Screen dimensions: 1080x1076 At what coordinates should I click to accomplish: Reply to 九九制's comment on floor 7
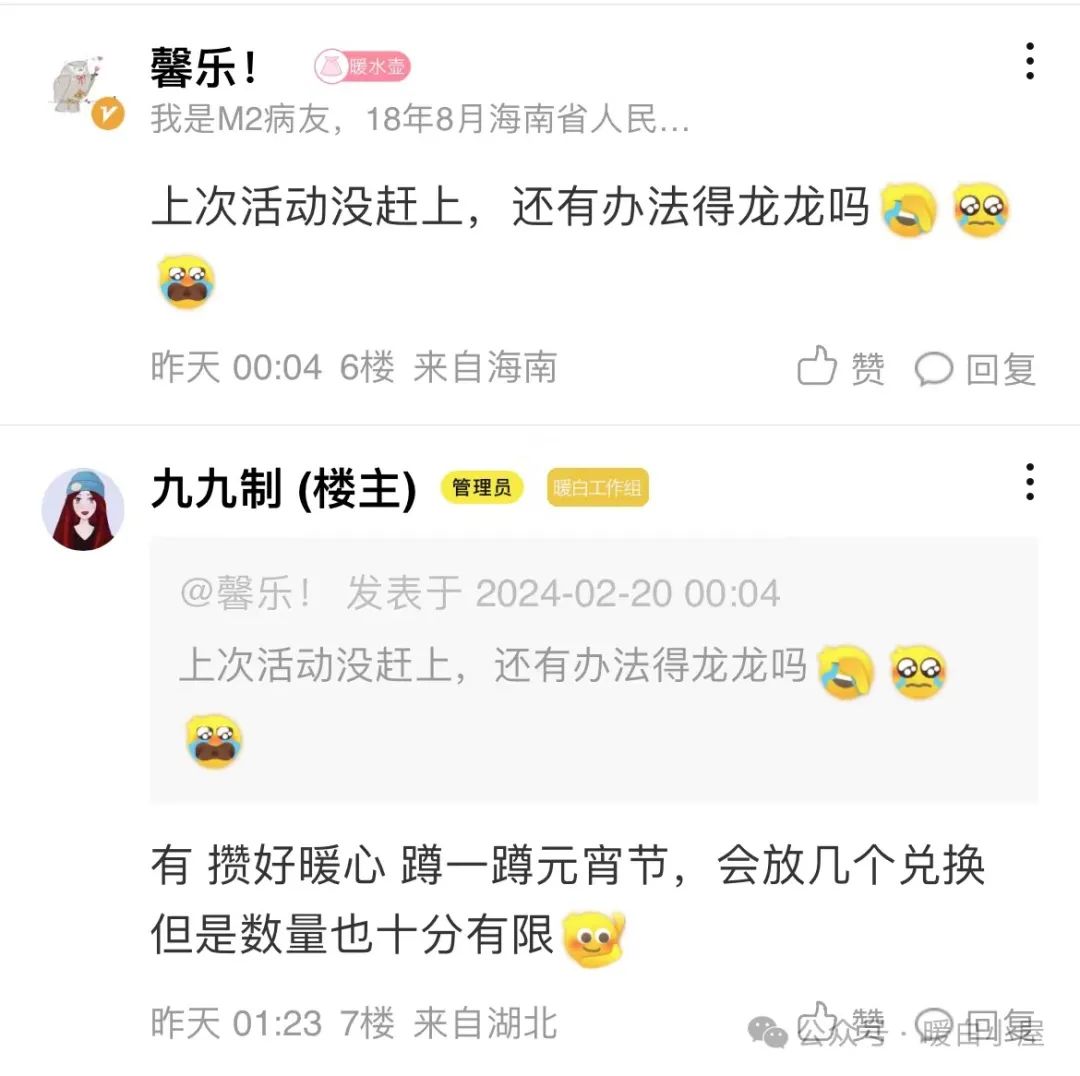coord(975,1022)
